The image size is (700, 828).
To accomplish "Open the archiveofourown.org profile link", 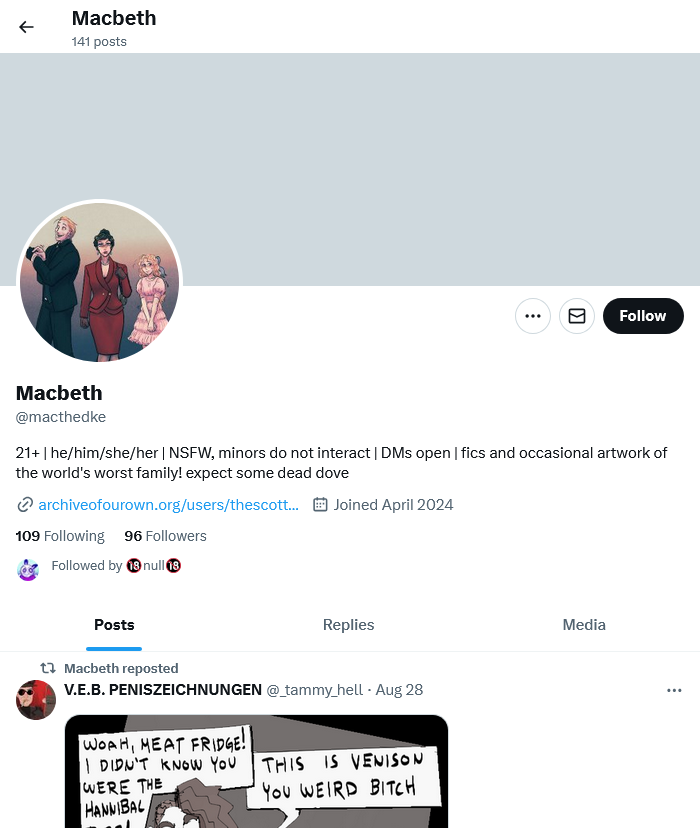I will [168, 505].
